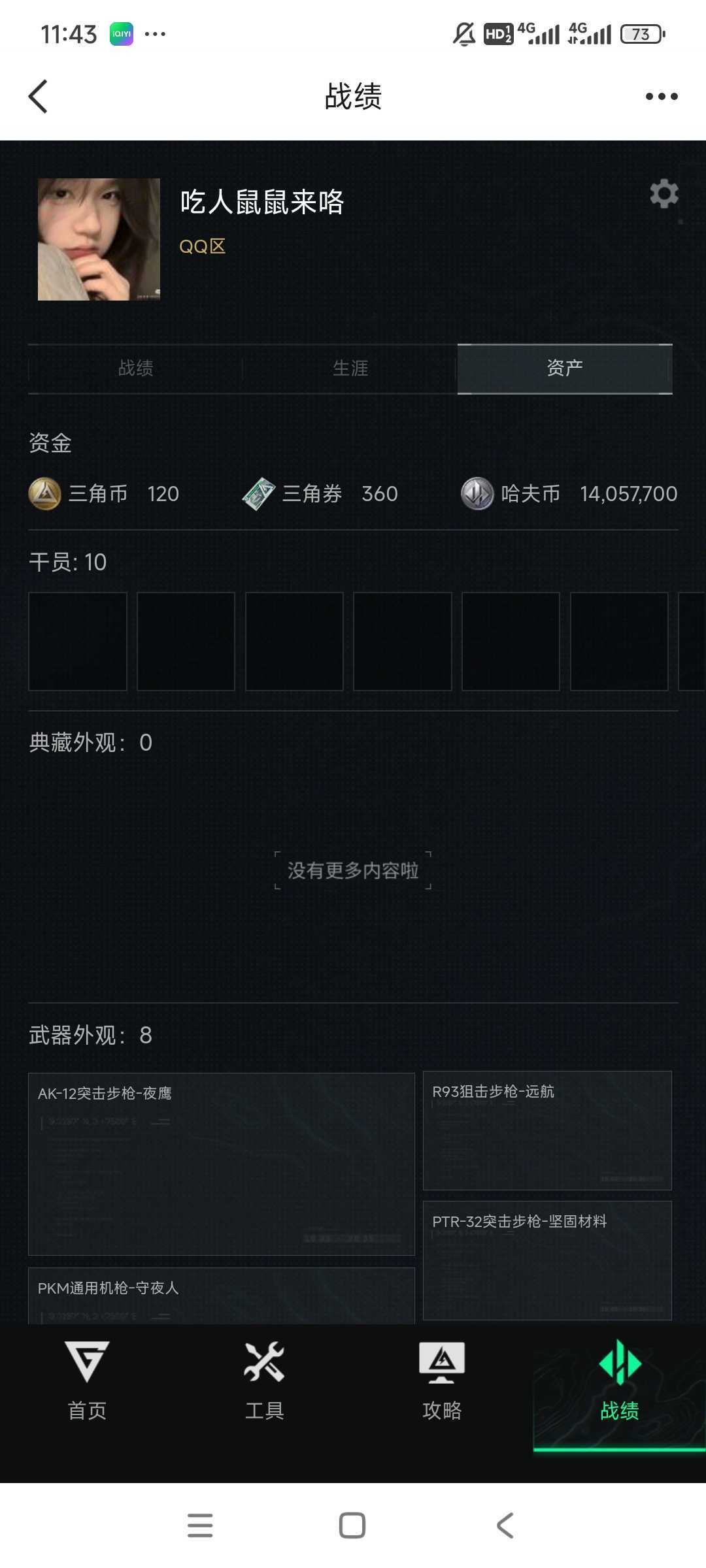This screenshot has height=1568, width=706.
Task: Open settings via the gear icon
Action: (664, 193)
